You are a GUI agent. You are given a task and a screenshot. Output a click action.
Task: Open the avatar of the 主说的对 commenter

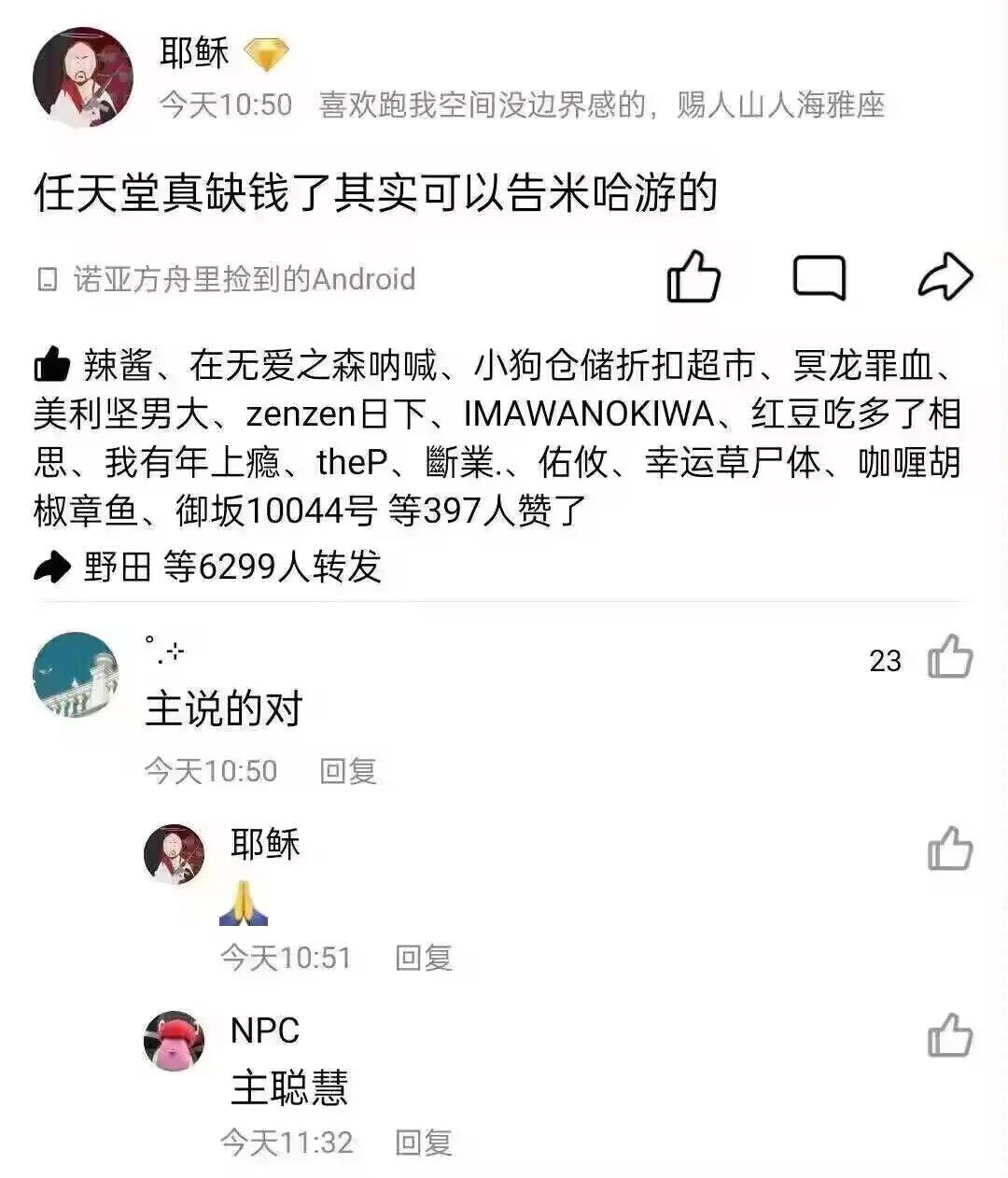[x=75, y=675]
